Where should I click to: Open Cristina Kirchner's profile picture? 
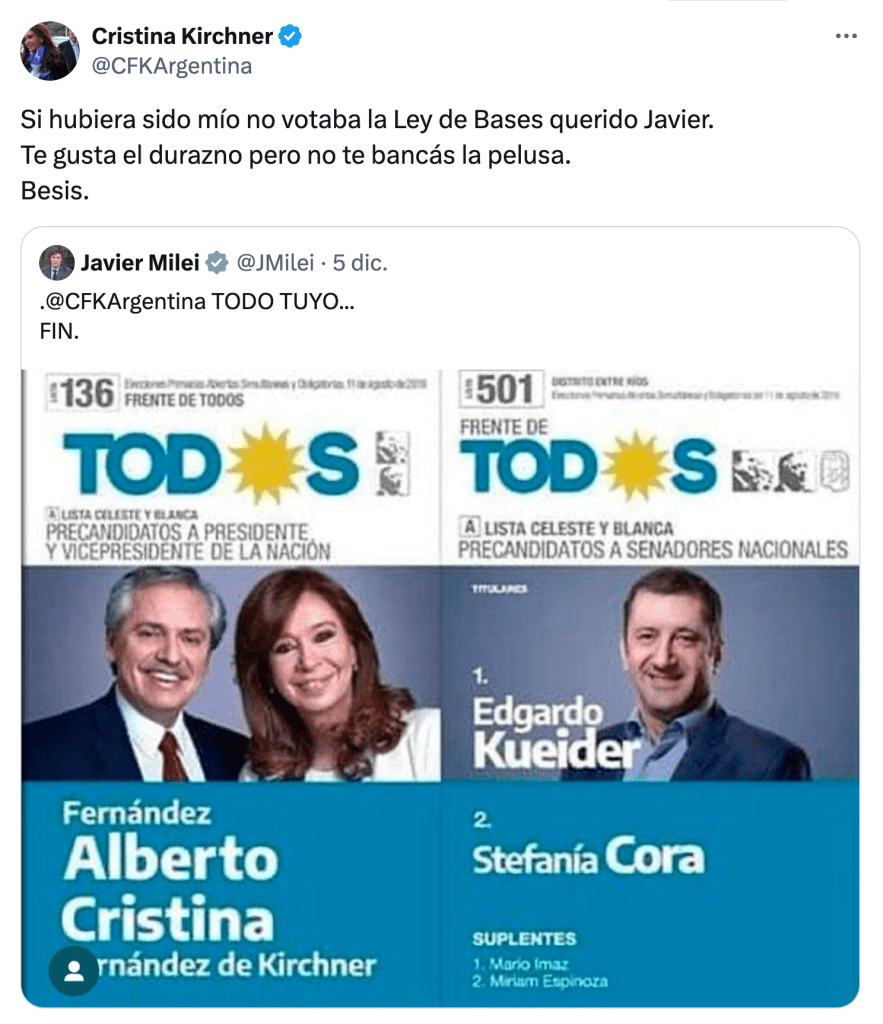(x=50, y=51)
